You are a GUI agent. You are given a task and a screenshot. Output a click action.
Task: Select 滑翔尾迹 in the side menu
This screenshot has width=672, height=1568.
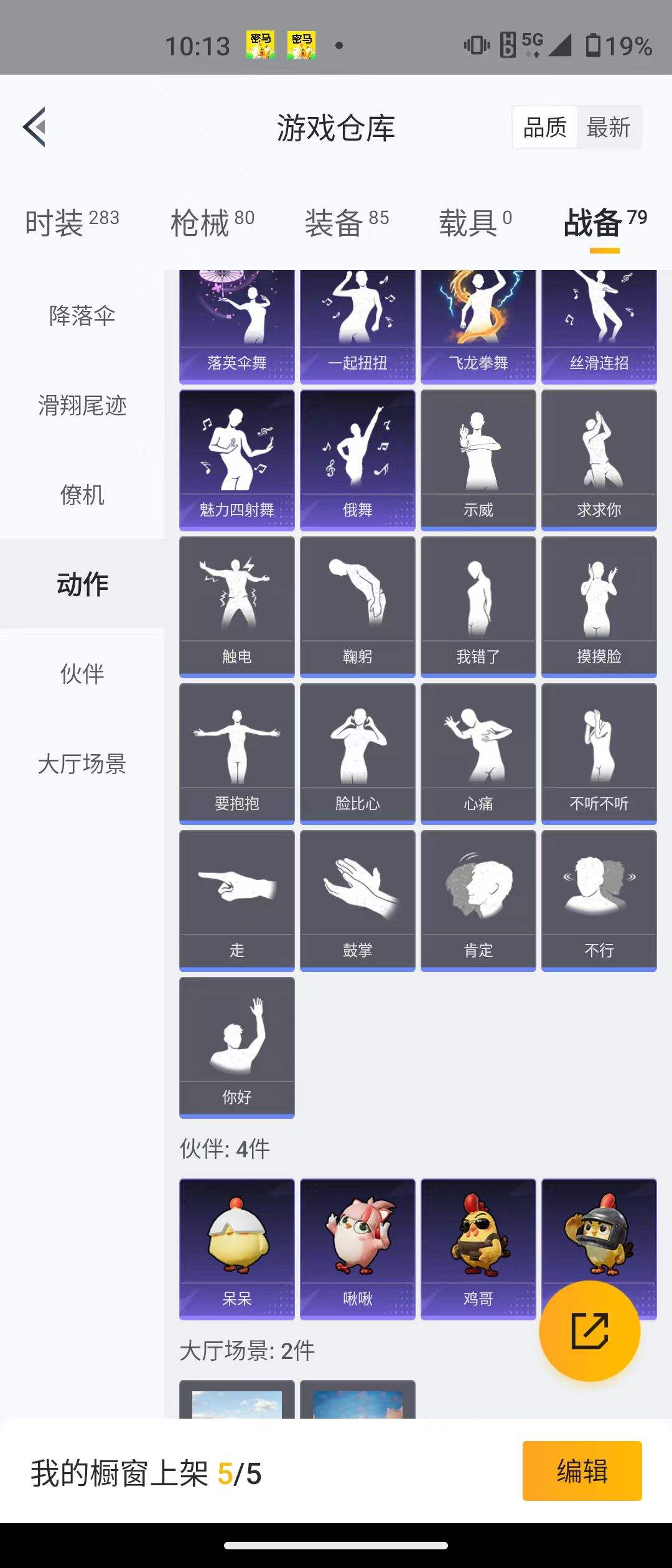[x=82, y=406]
